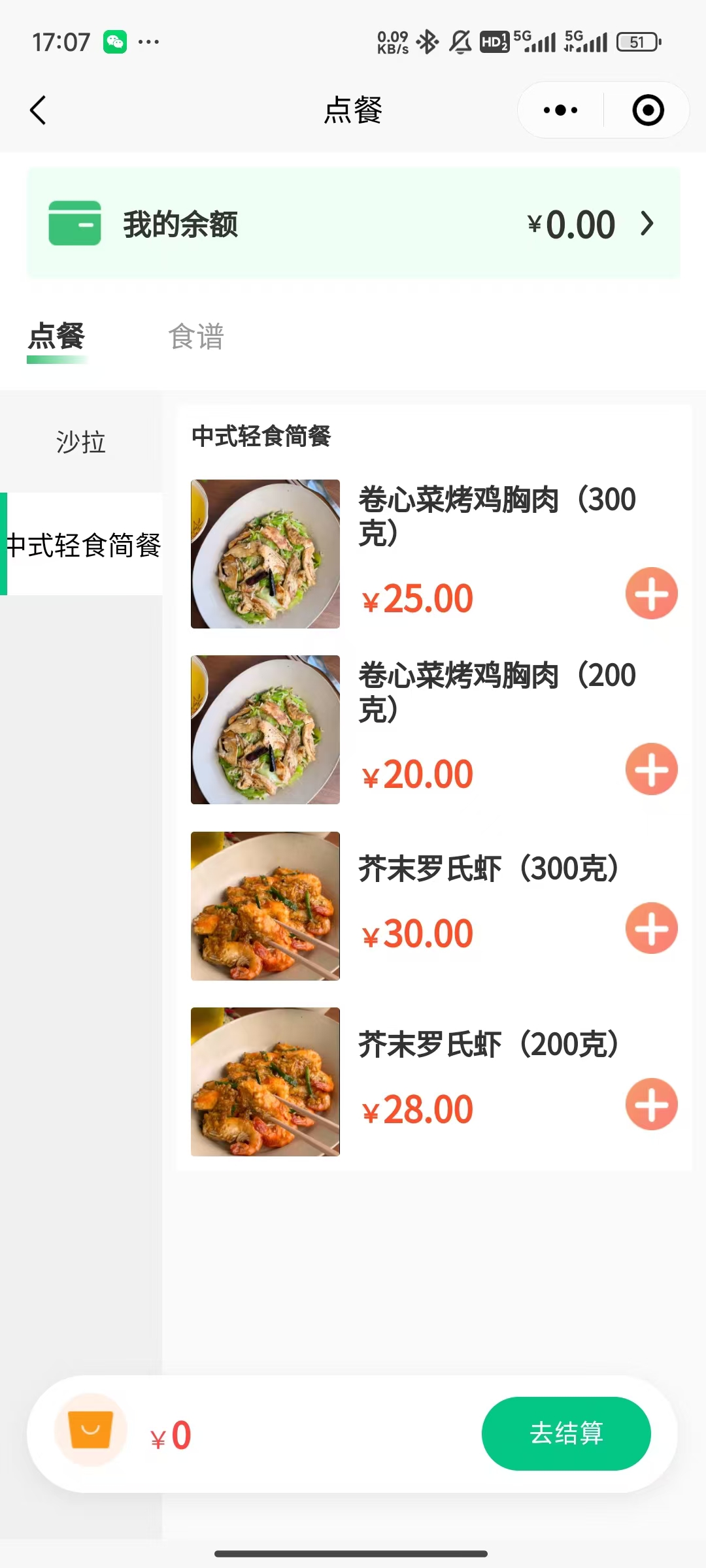Add 芥末罗氏虾 (300克) to cart
The image size is (706, 1568).
(651, 928)
